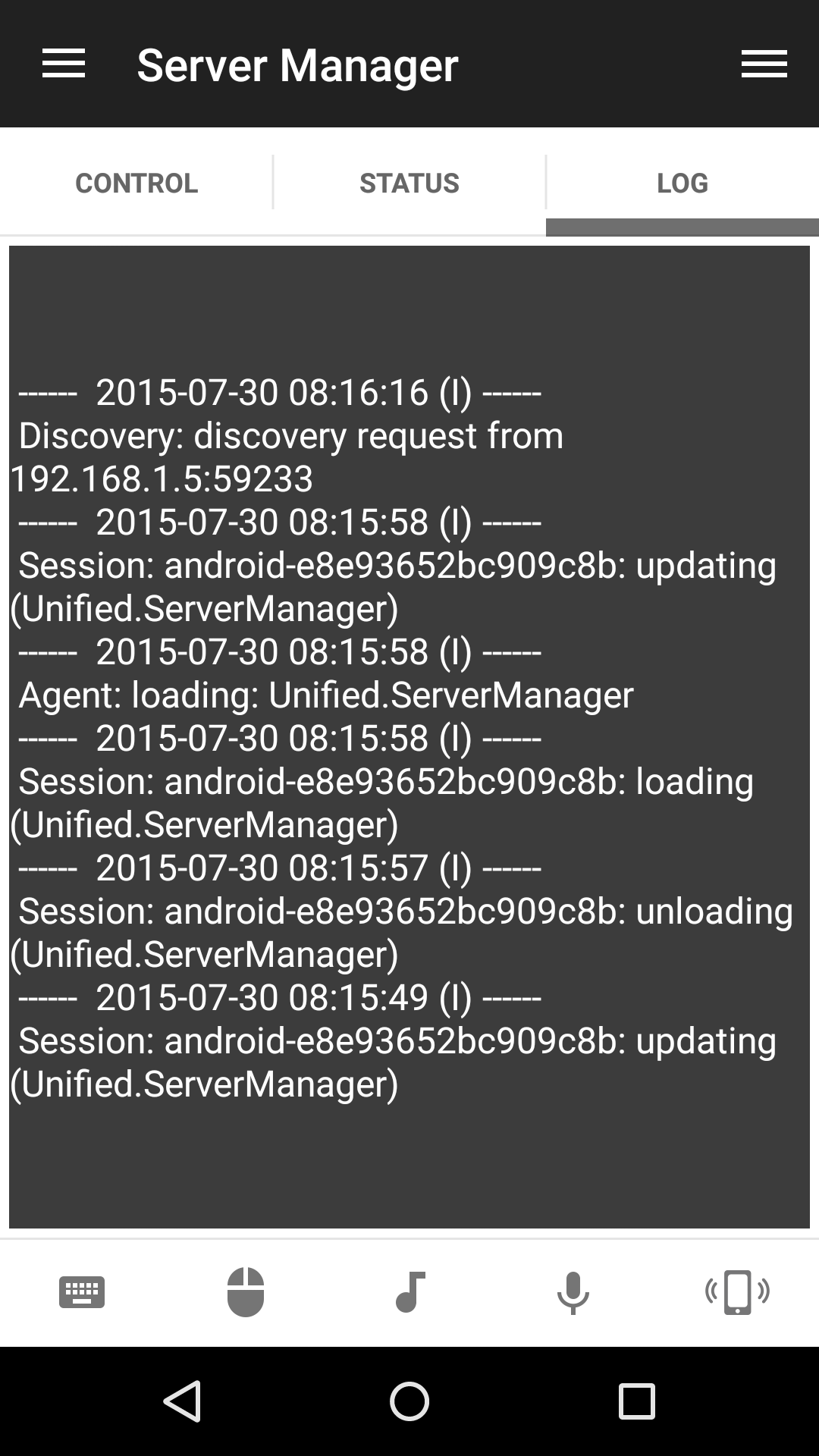
Task: Open the right-side menu icon
Action: pyautogui.click(x=764, y=64)
